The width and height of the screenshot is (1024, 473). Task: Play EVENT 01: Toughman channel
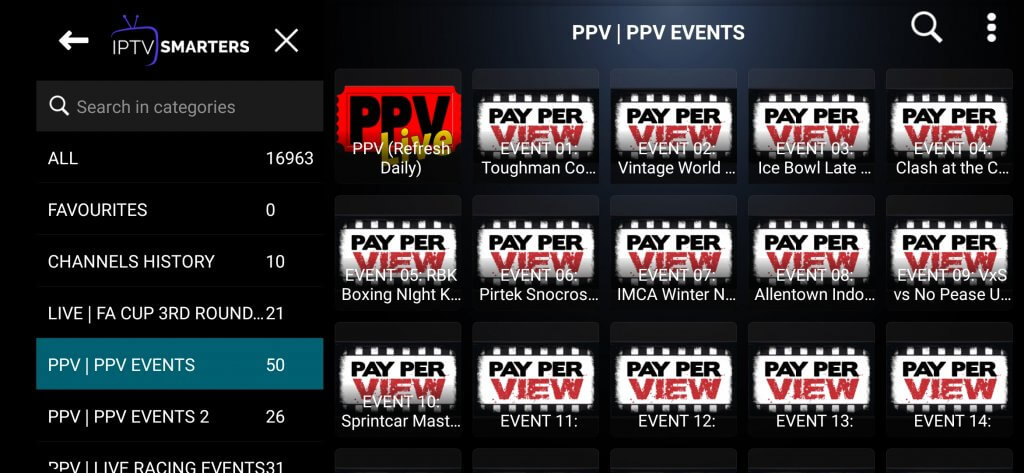[x=537, y=127]
